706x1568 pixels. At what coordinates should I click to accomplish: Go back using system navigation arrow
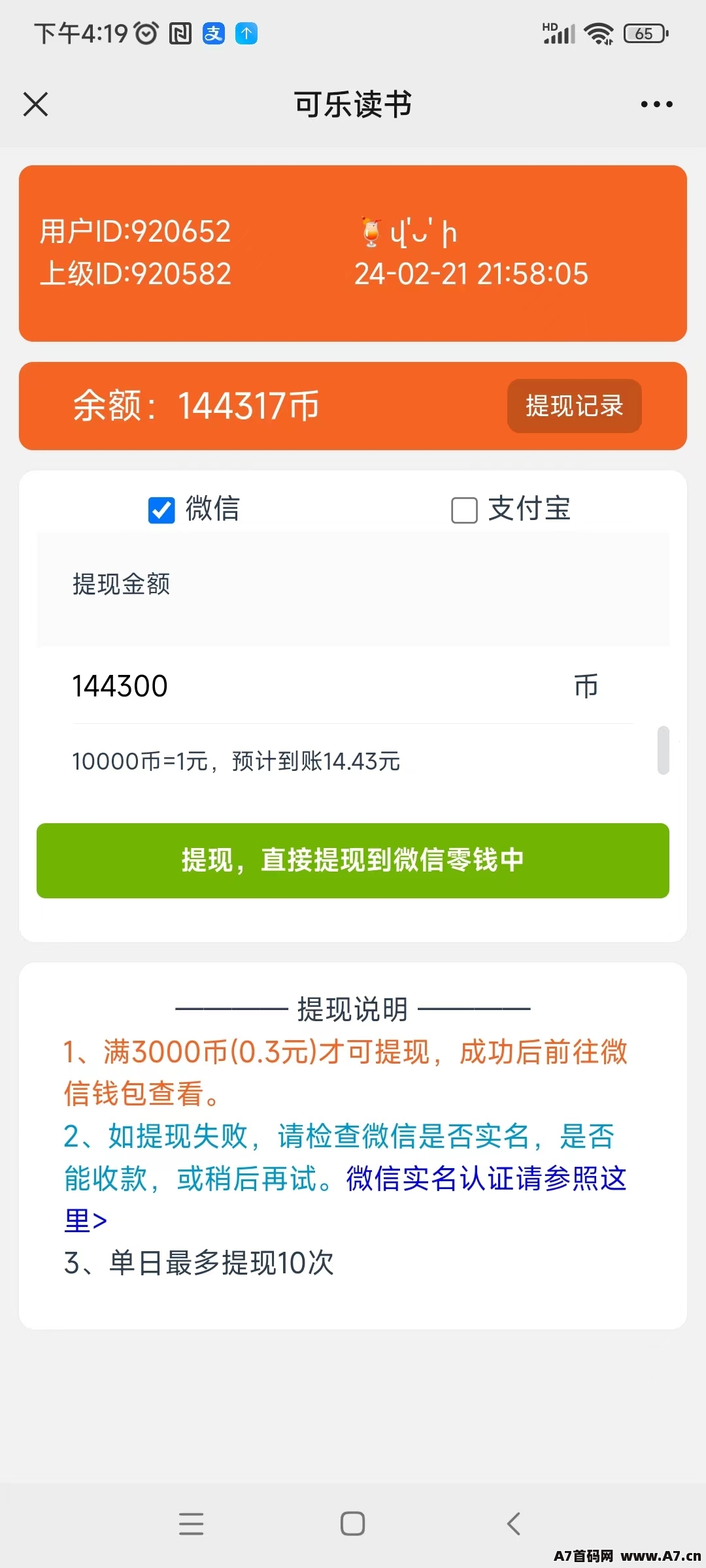[x=514, y=1524]
